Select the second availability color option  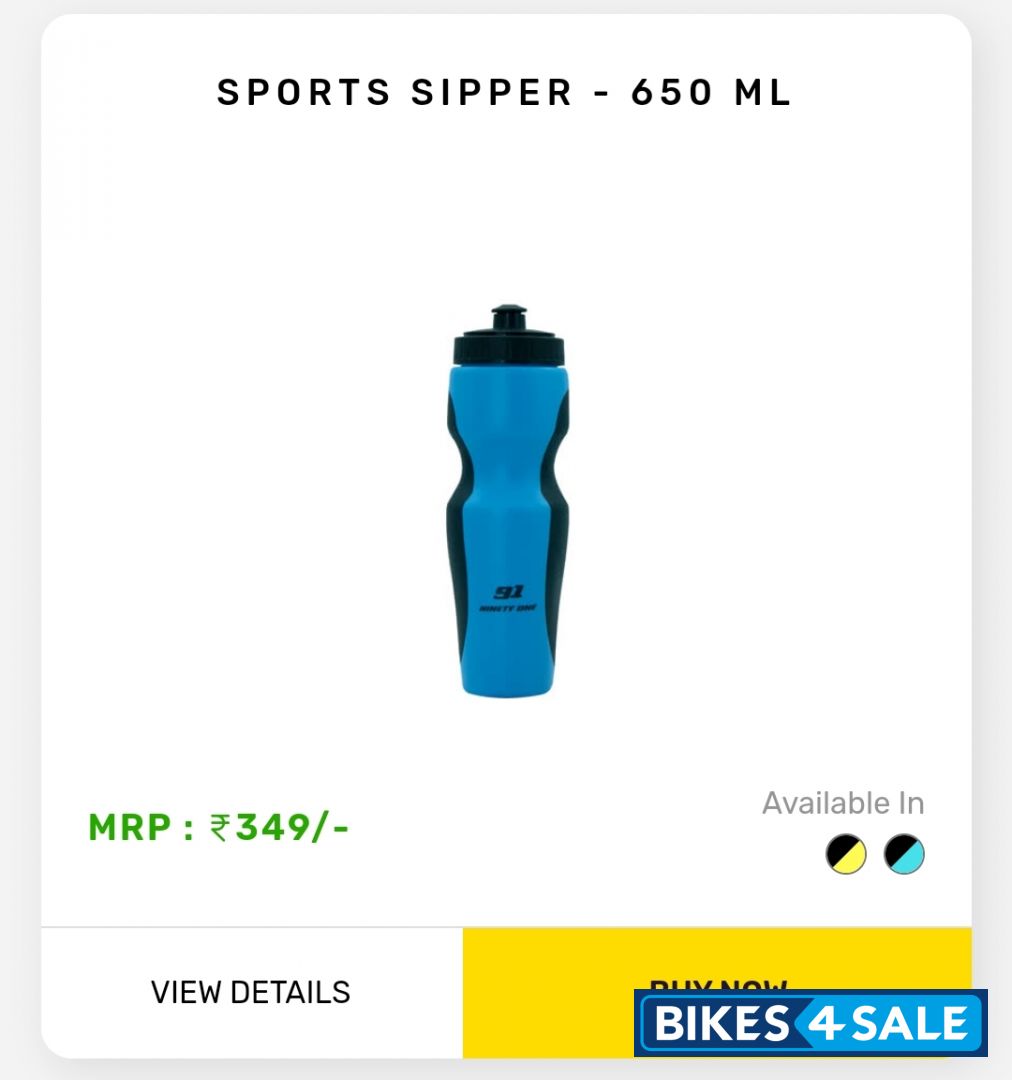[903, 855]
